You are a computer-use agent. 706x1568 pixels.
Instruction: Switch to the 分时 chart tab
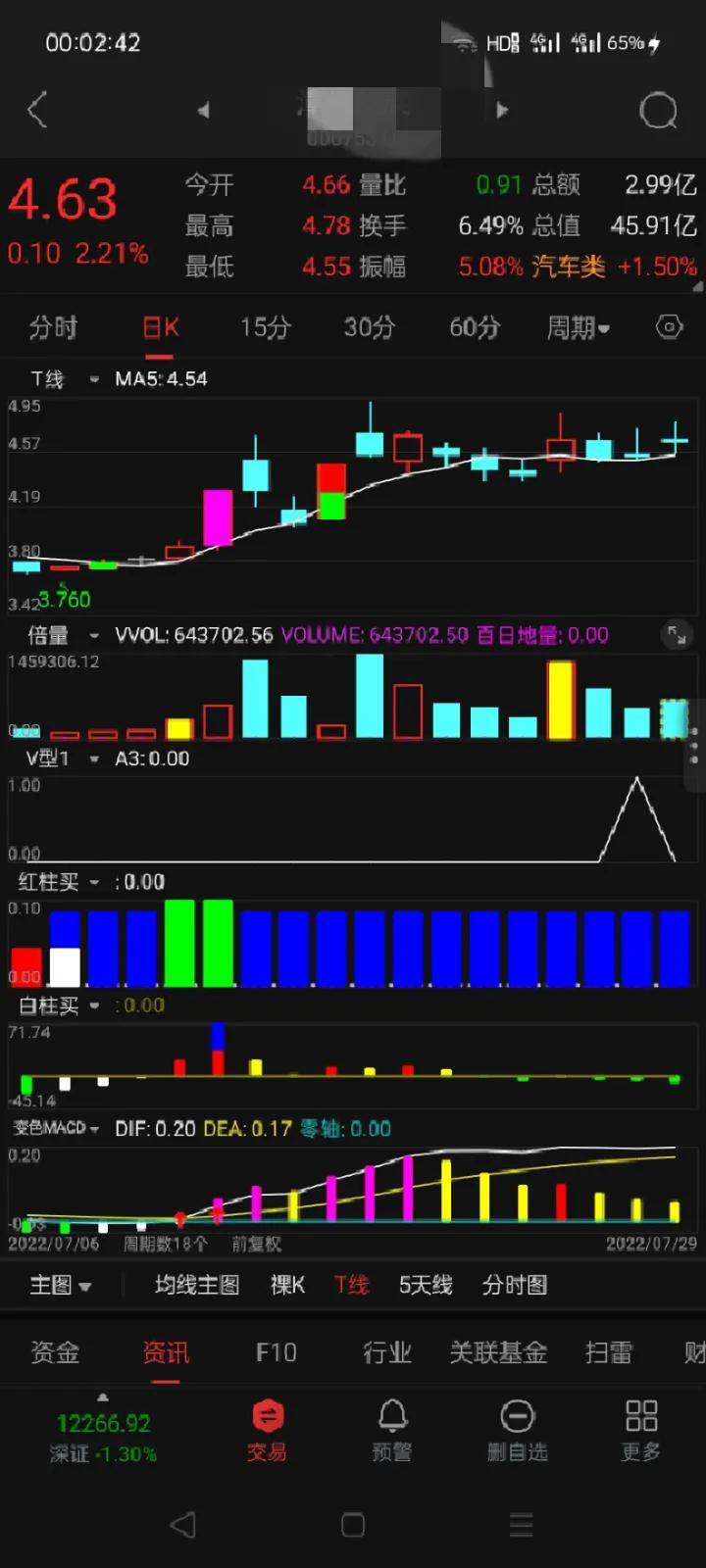[x=53, y=327]
